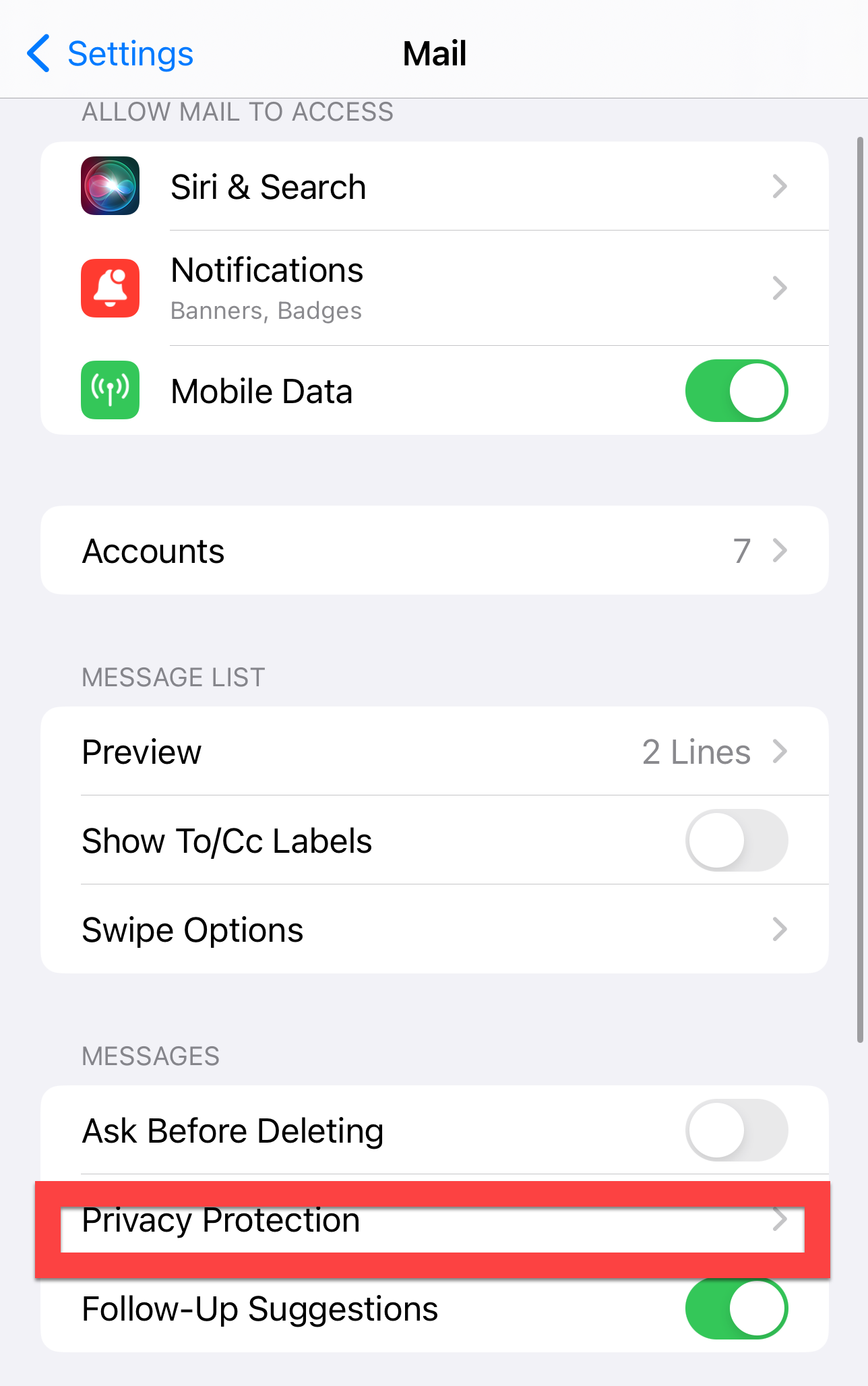Open Siri & Search settings

click(434, 187)
